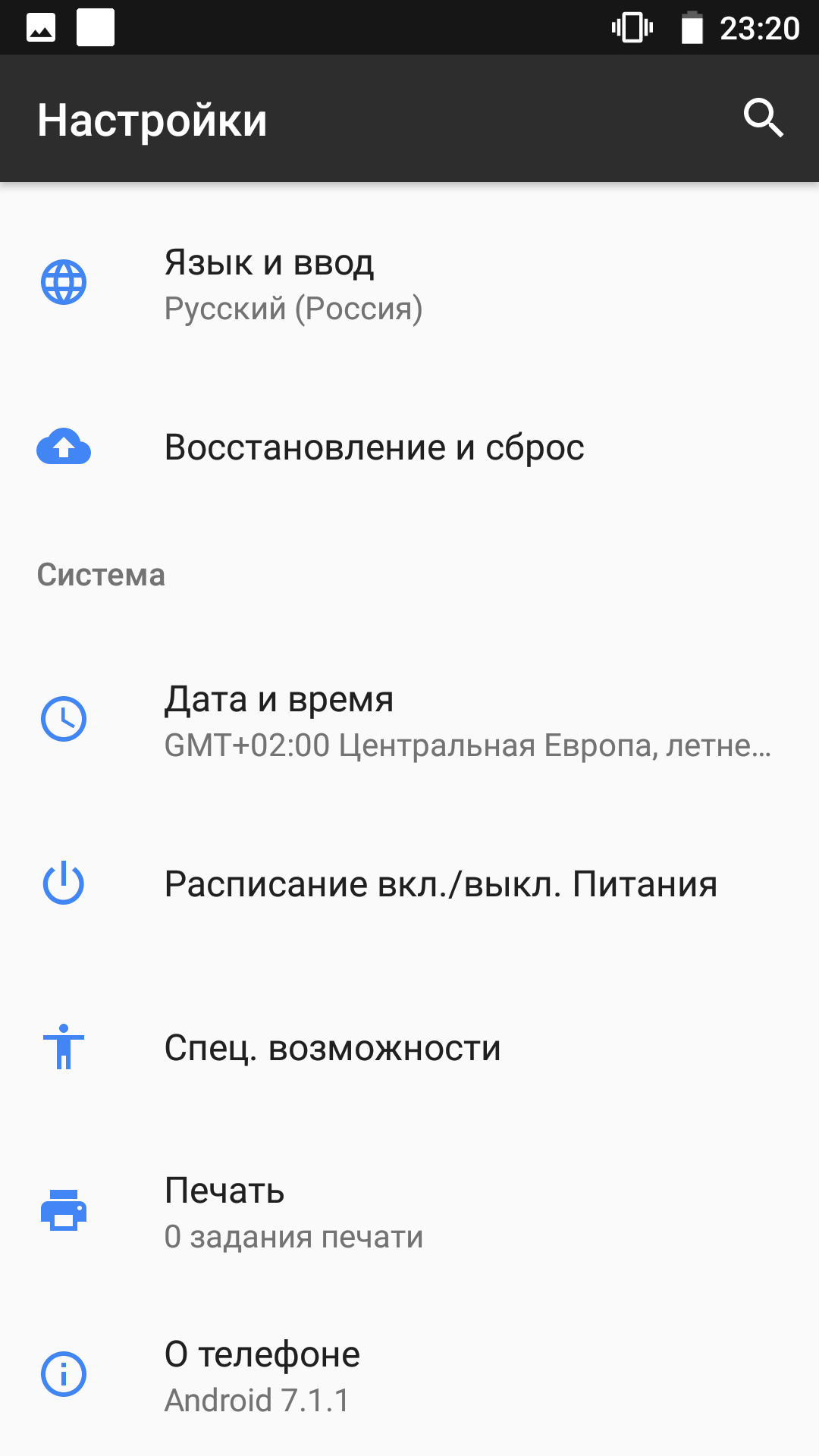The width and height of the screenshot is (819, 1456).
Task: Open Спец. возможности
Action: (x=409, y=1047)
